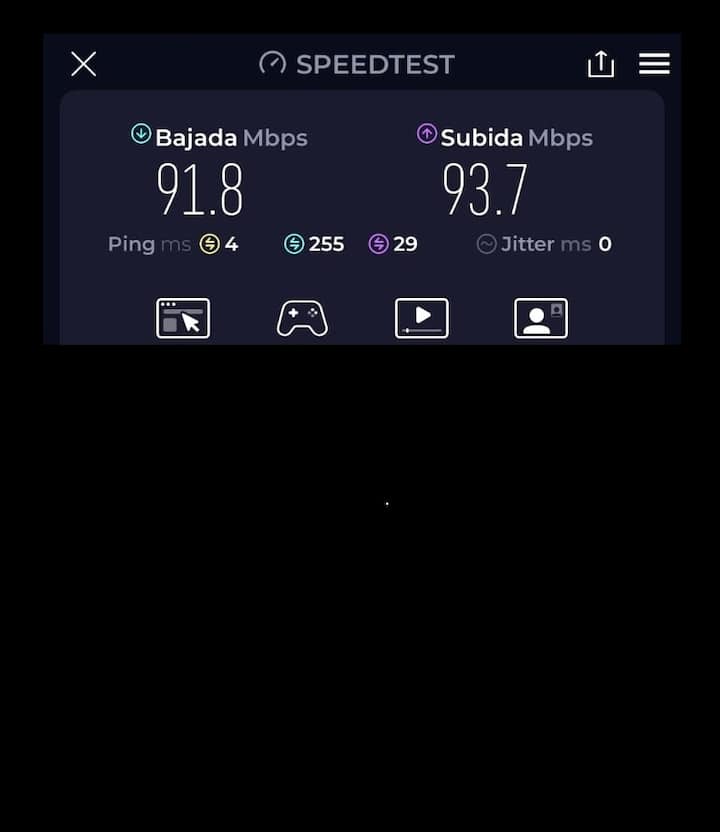Screen dimensions: 720x832
Task: Open the video chat experience rating
Action: click(540, 318)
